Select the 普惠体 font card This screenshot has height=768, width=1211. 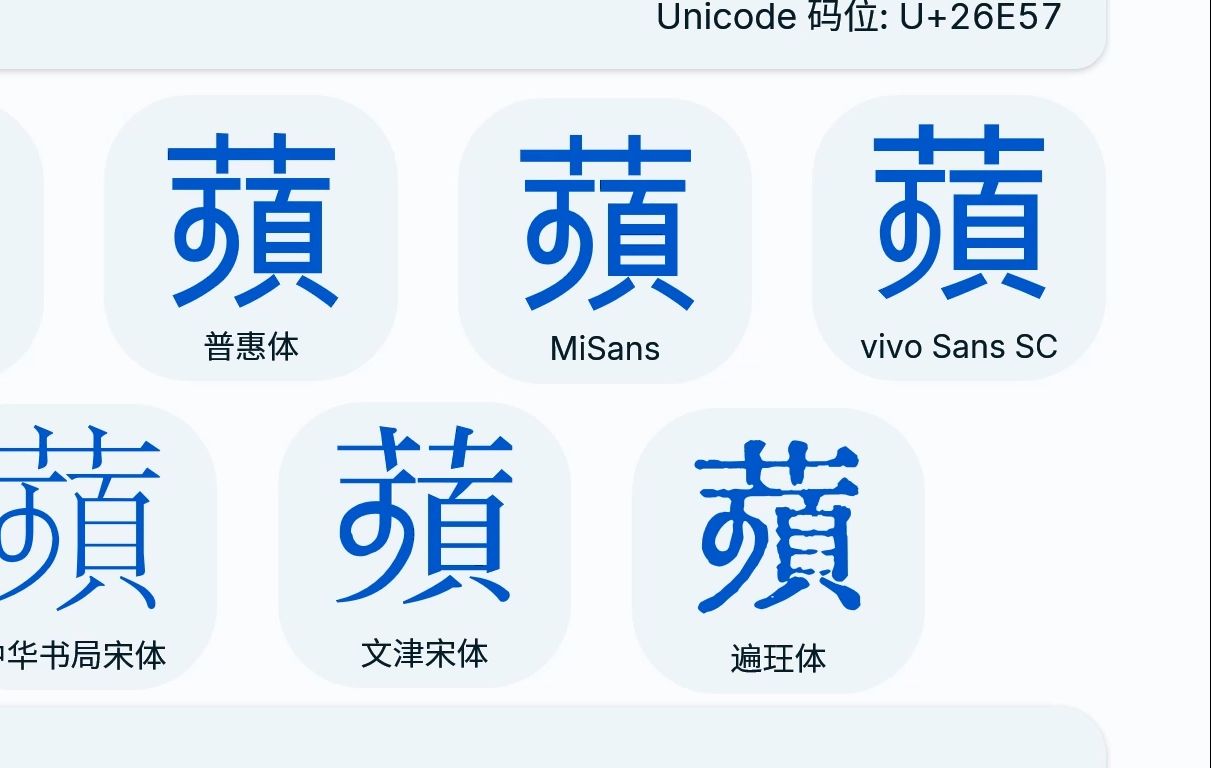(251, 240)
